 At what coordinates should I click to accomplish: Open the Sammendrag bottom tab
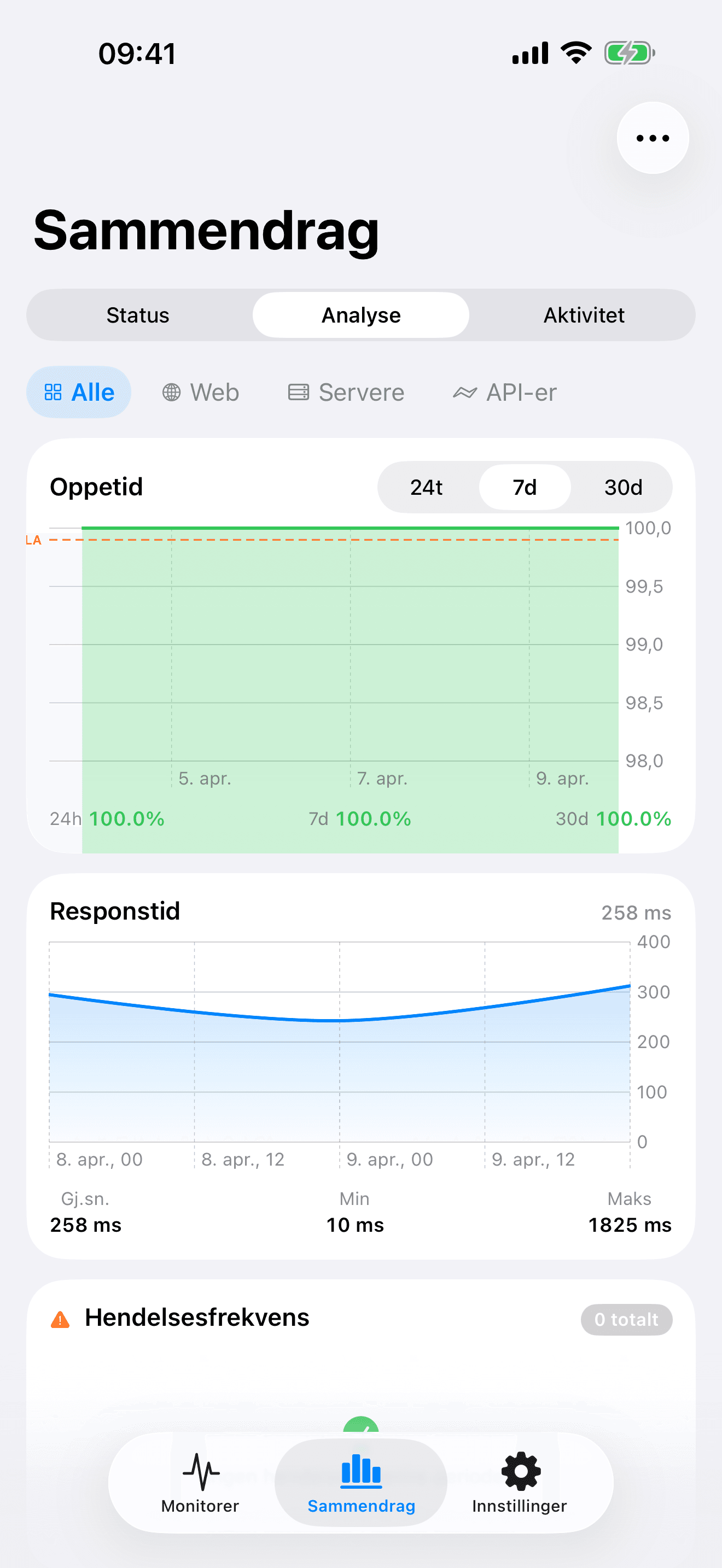click(361, 1483)
